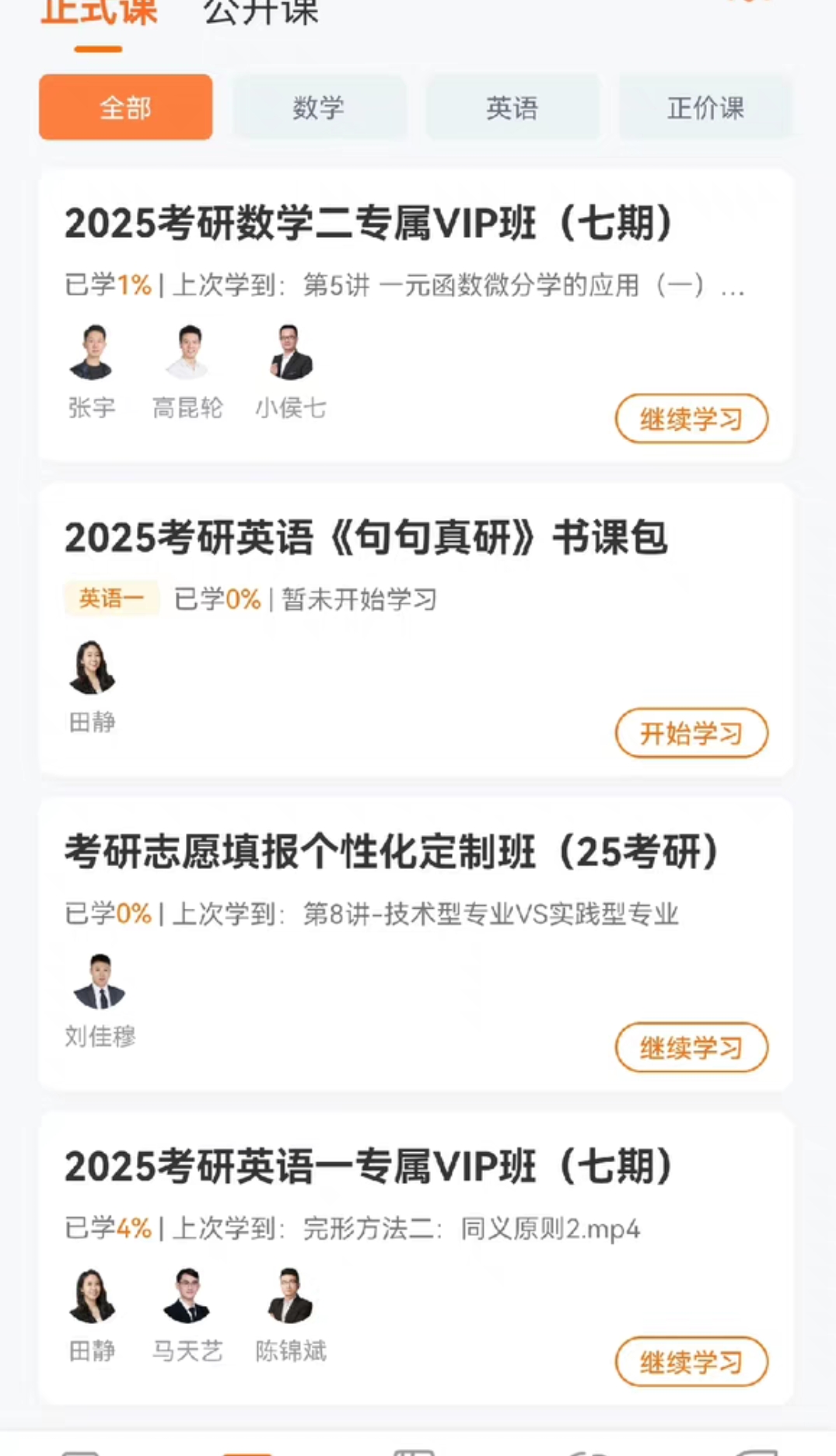Tap the 英语一 tag label
Image resolution: width=836 pixels, height=1456 pixels.
[x=110, y=598]
